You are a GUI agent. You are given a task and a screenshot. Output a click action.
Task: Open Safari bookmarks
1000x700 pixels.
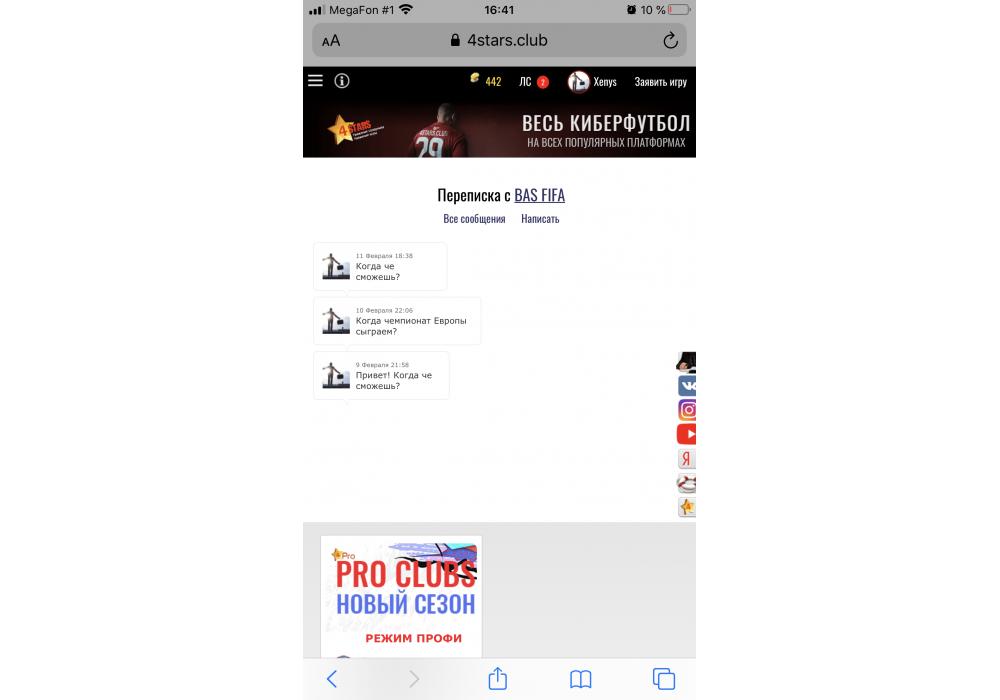pyautogui.click(x=580, y=679)
